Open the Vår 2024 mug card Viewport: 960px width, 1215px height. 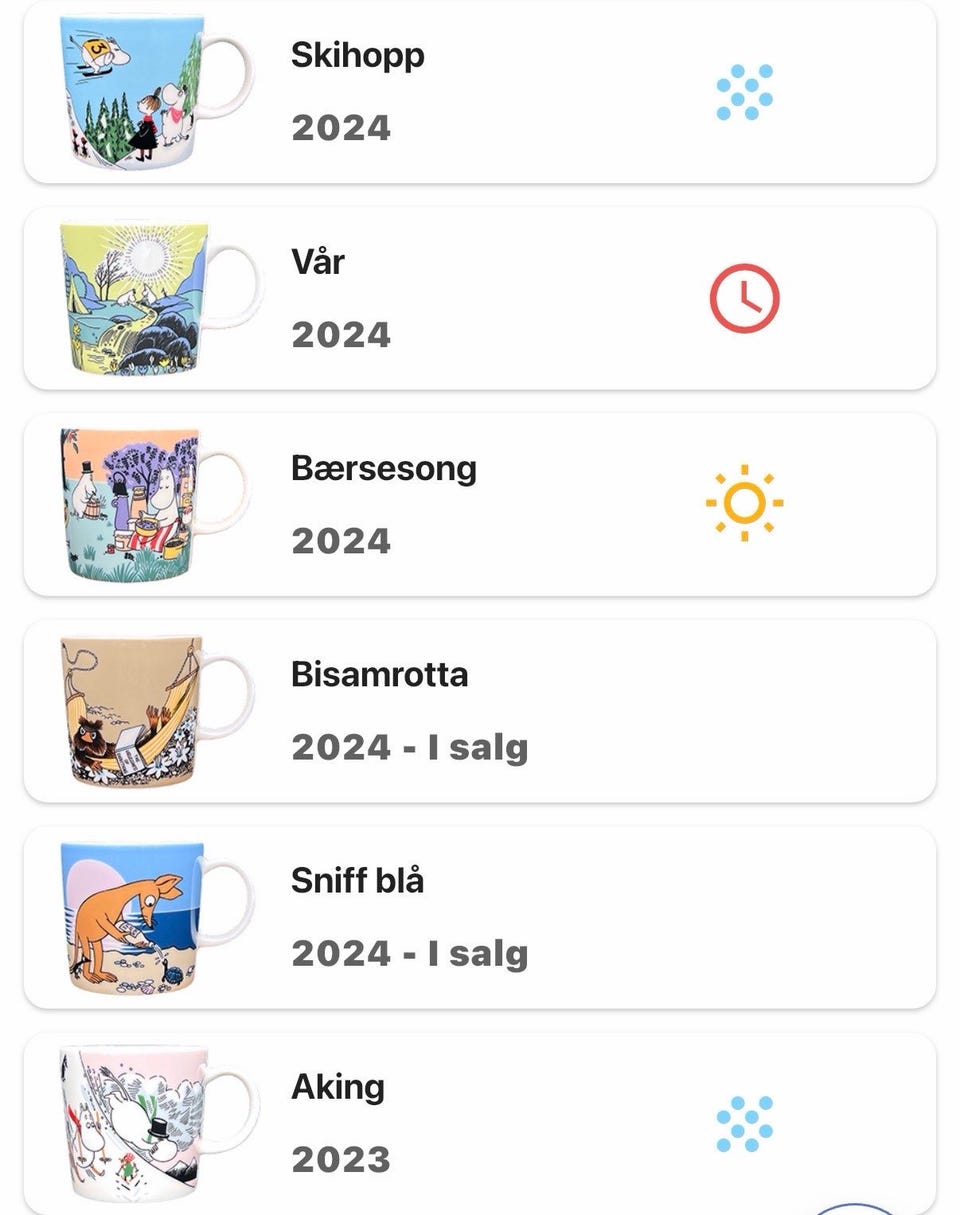click(480, 298)
